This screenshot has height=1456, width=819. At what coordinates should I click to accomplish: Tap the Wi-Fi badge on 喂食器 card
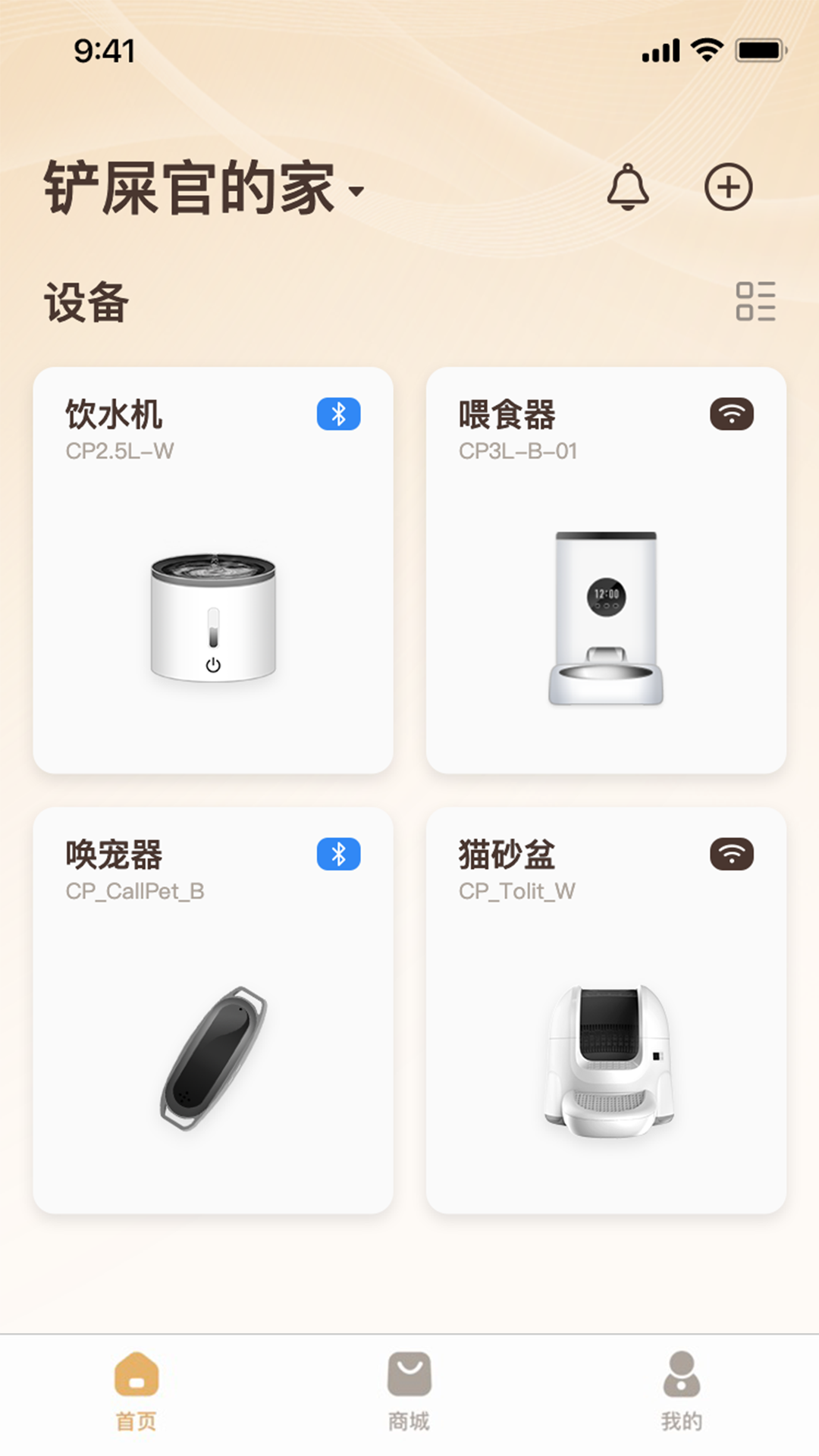point(733,413)
